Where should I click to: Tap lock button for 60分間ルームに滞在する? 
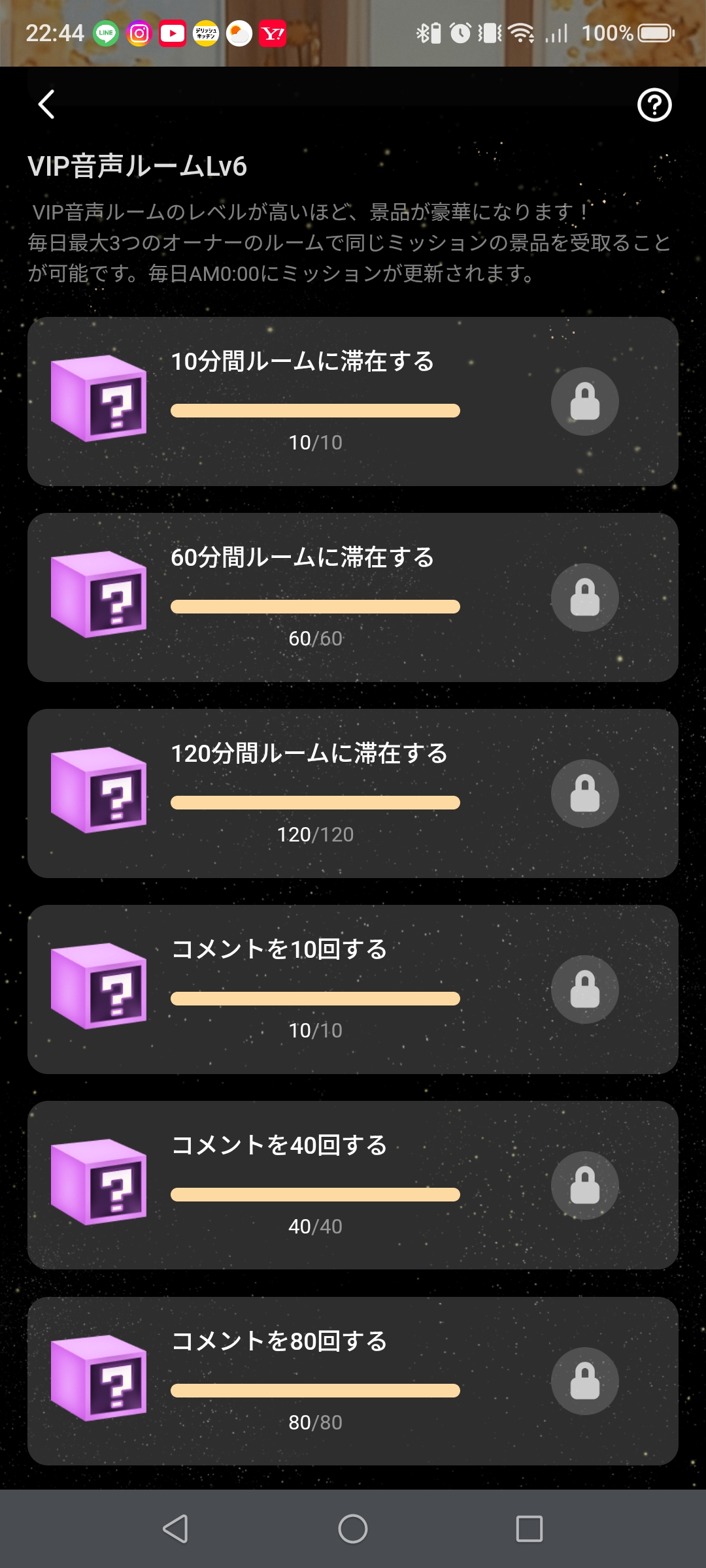click(584, 597)
